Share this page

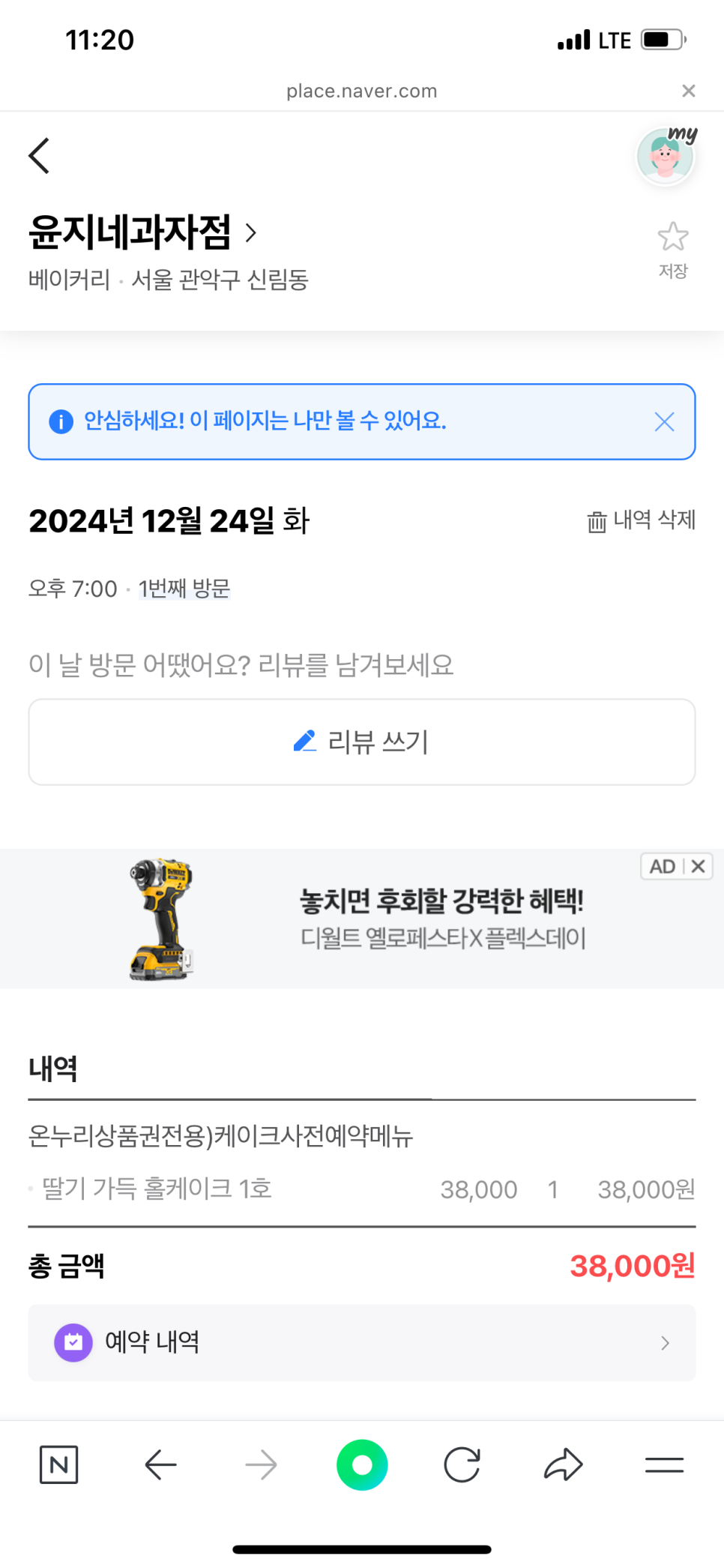563,1465
